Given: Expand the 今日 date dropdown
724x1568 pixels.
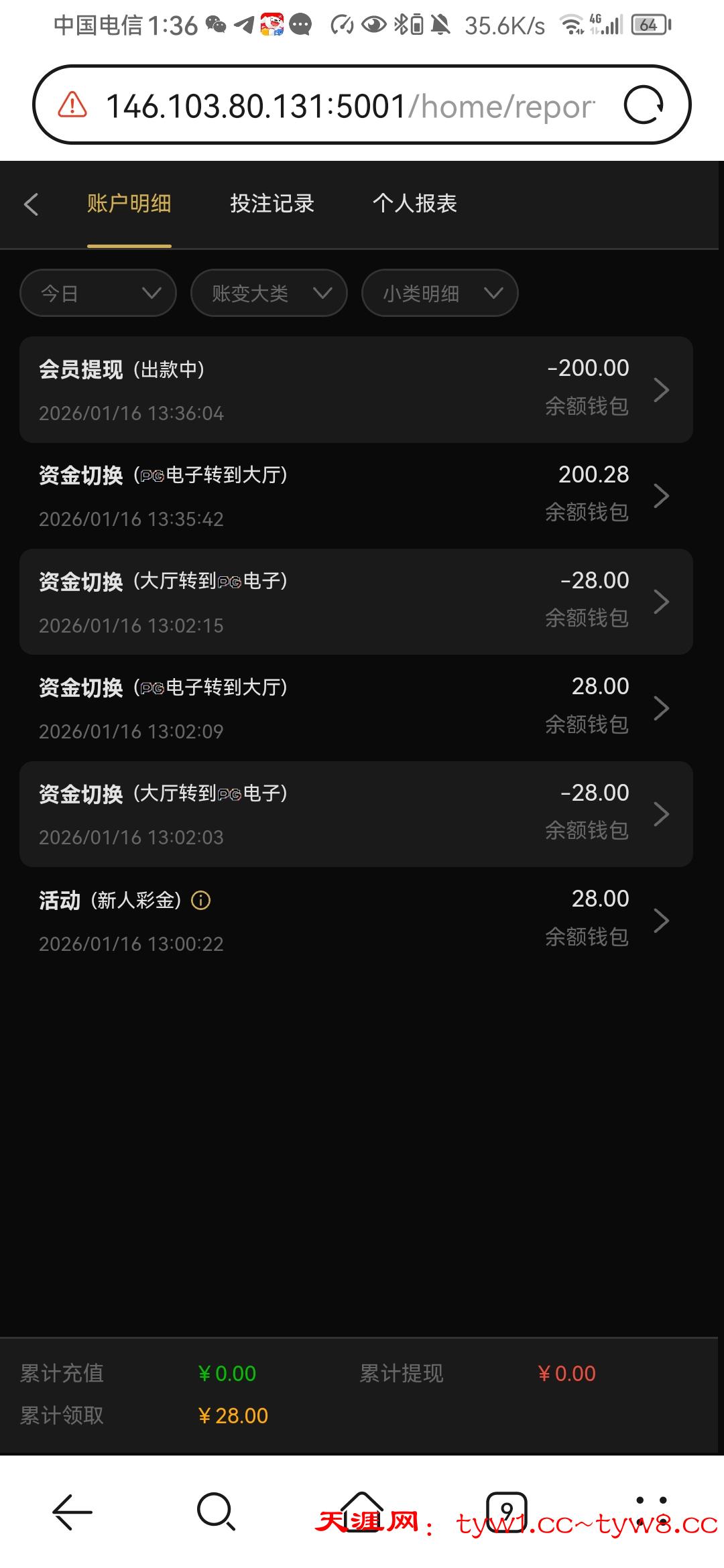Looking at the screenshot, I should 99,293.
